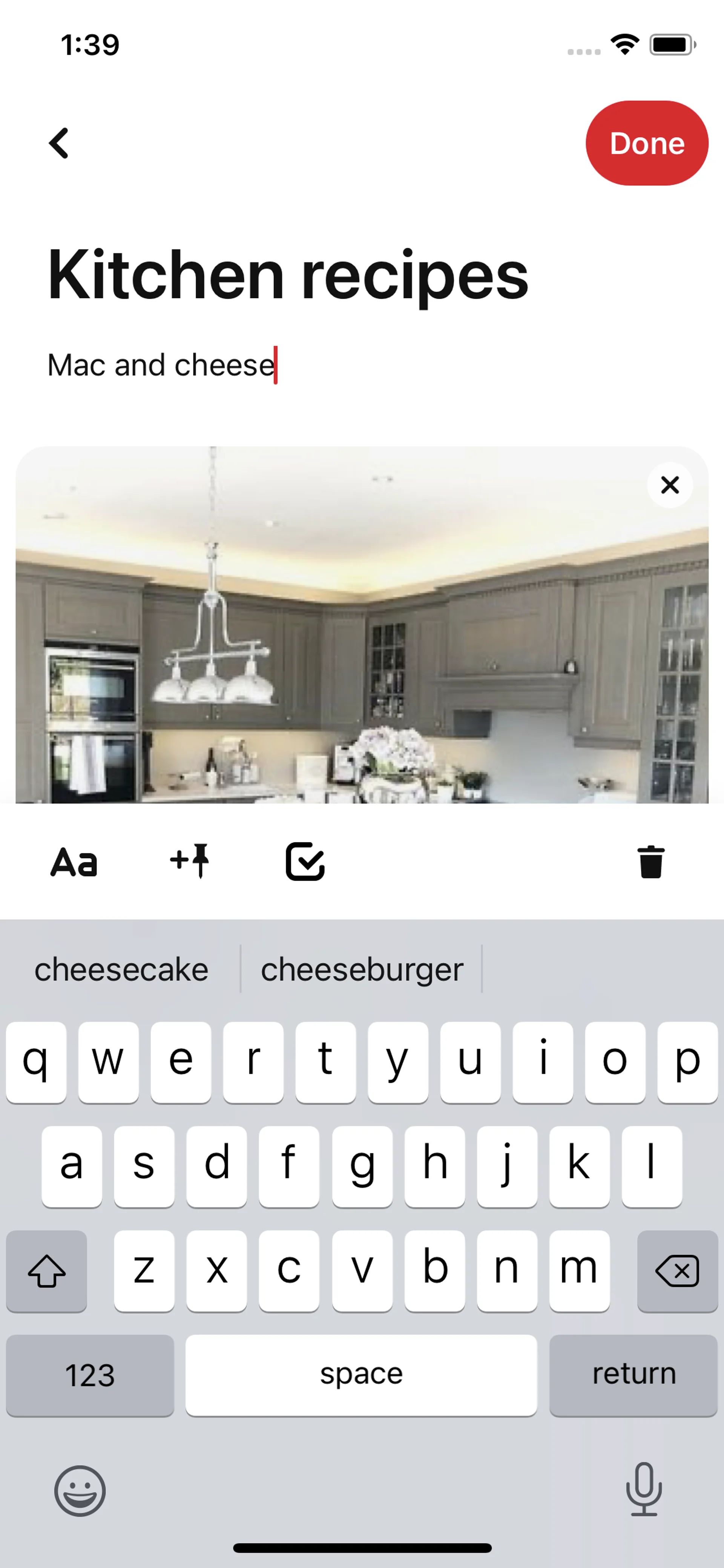Tap the return key
The height and width of the screenshot is (1568, 724).
point(633,1374)
